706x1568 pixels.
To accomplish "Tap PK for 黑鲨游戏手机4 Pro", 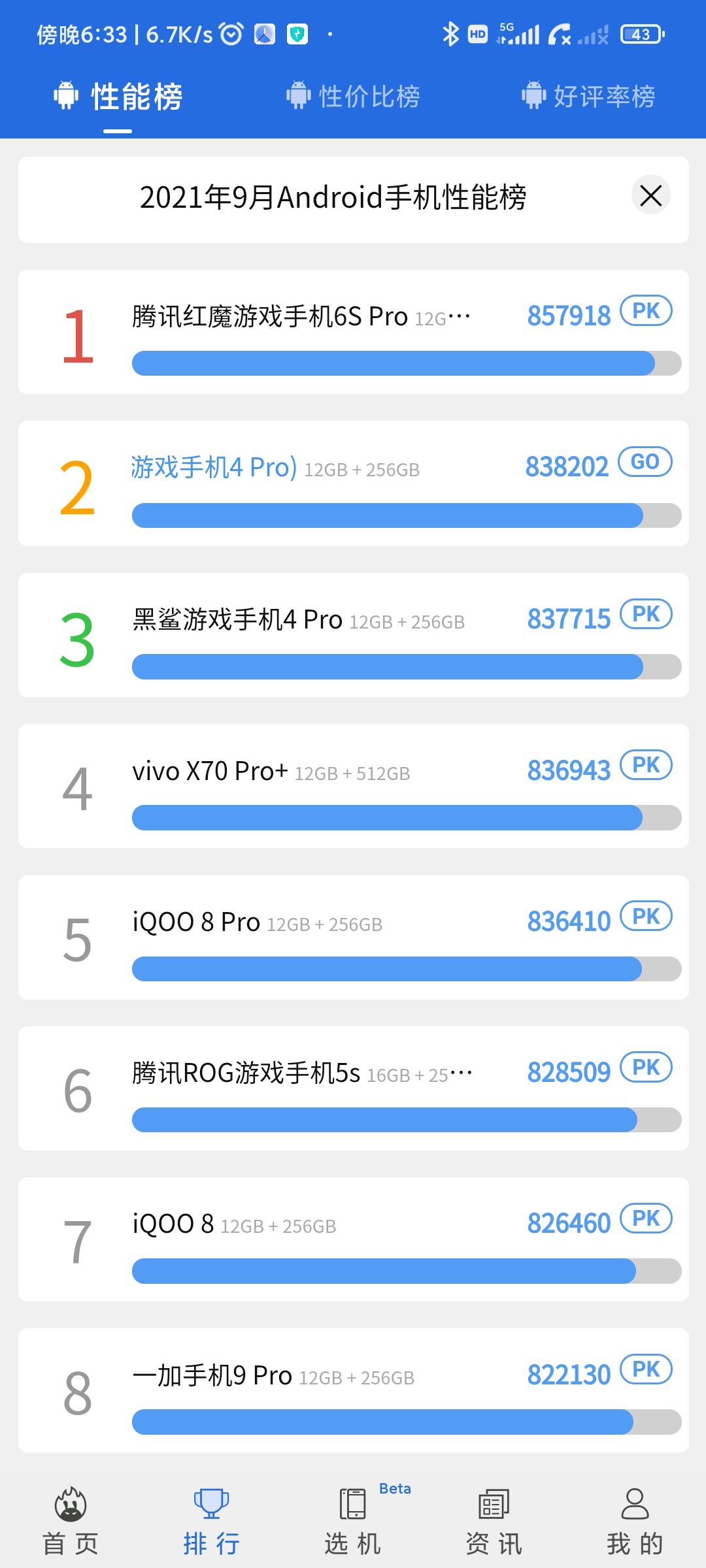I will 646,614.
